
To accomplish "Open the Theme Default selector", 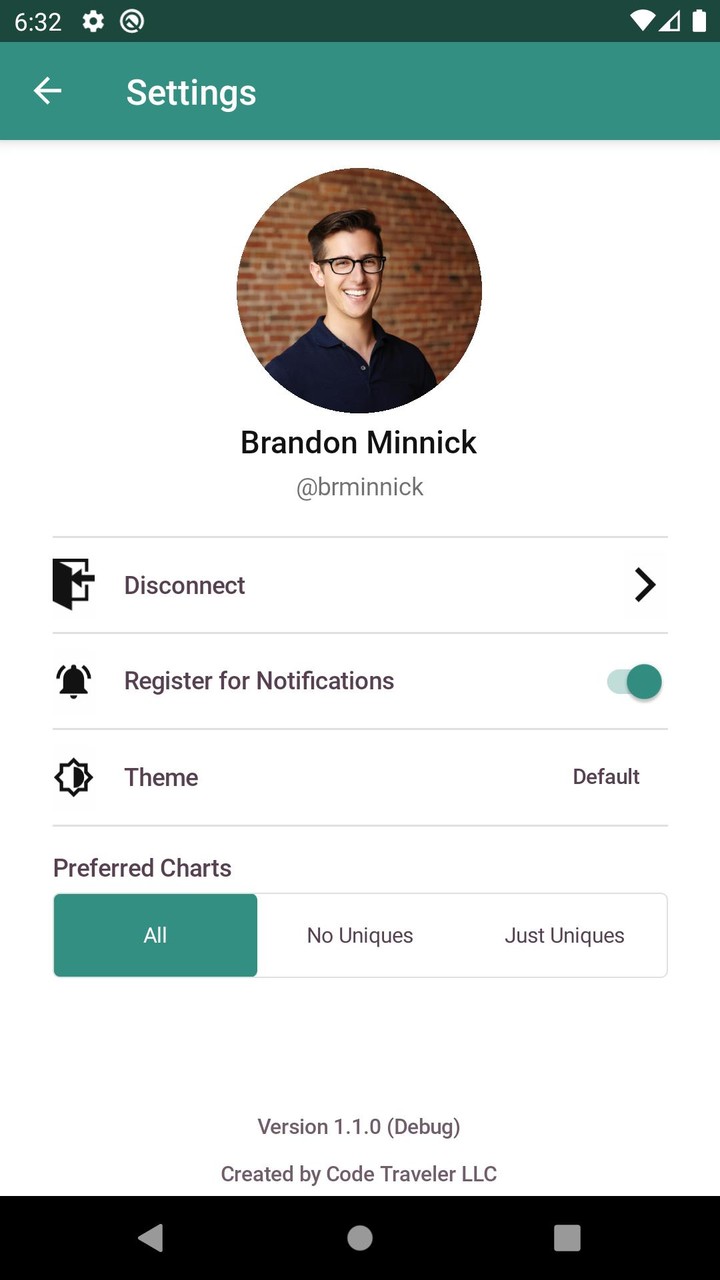I will (606, 777).
